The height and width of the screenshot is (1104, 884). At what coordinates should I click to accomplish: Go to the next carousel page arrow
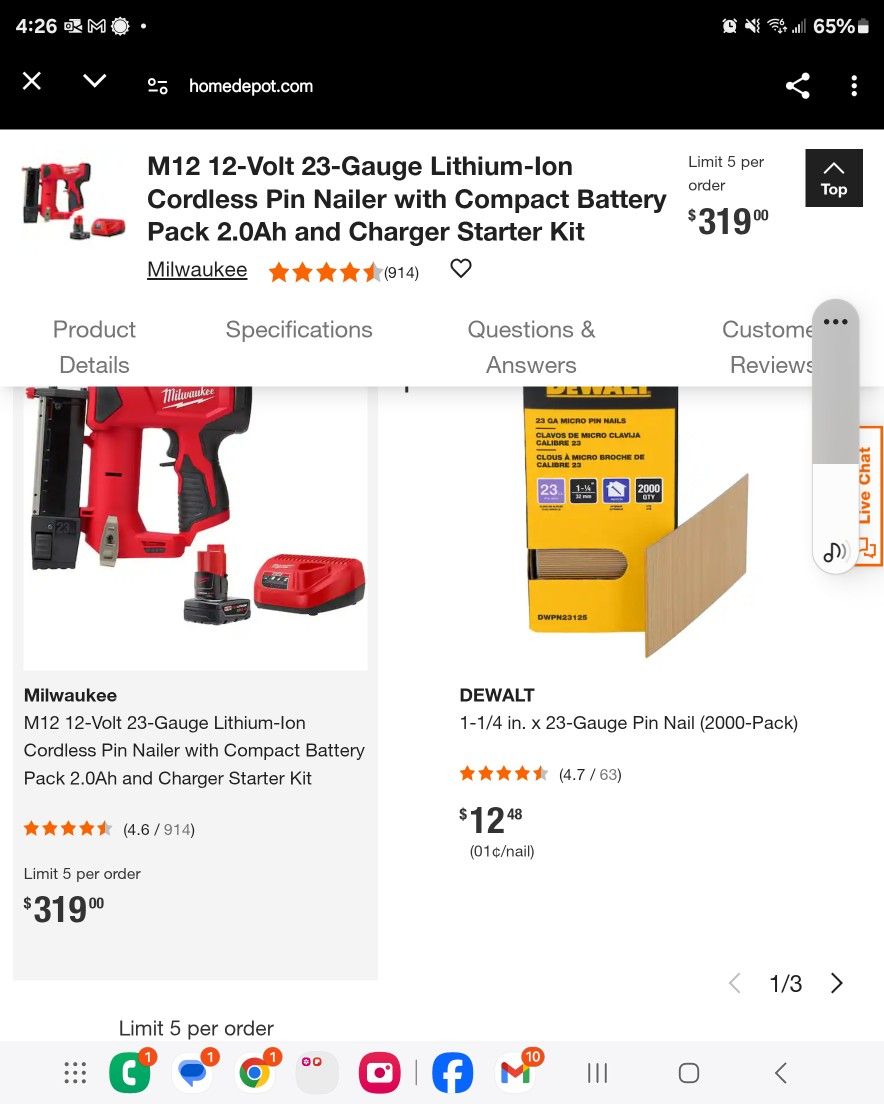click(836, 983)
